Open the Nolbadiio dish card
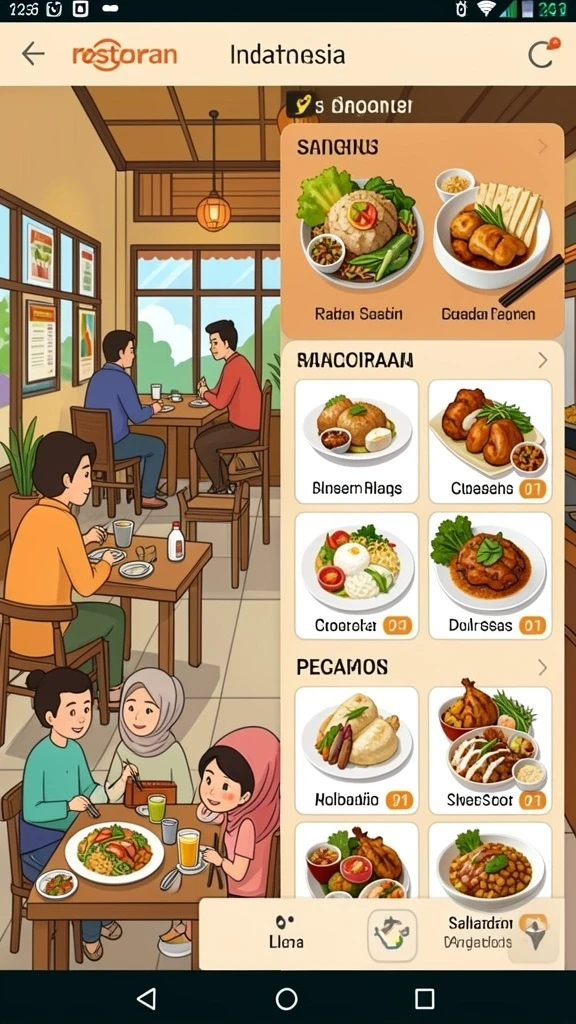 pyautogui.click(x=357, y=750)
